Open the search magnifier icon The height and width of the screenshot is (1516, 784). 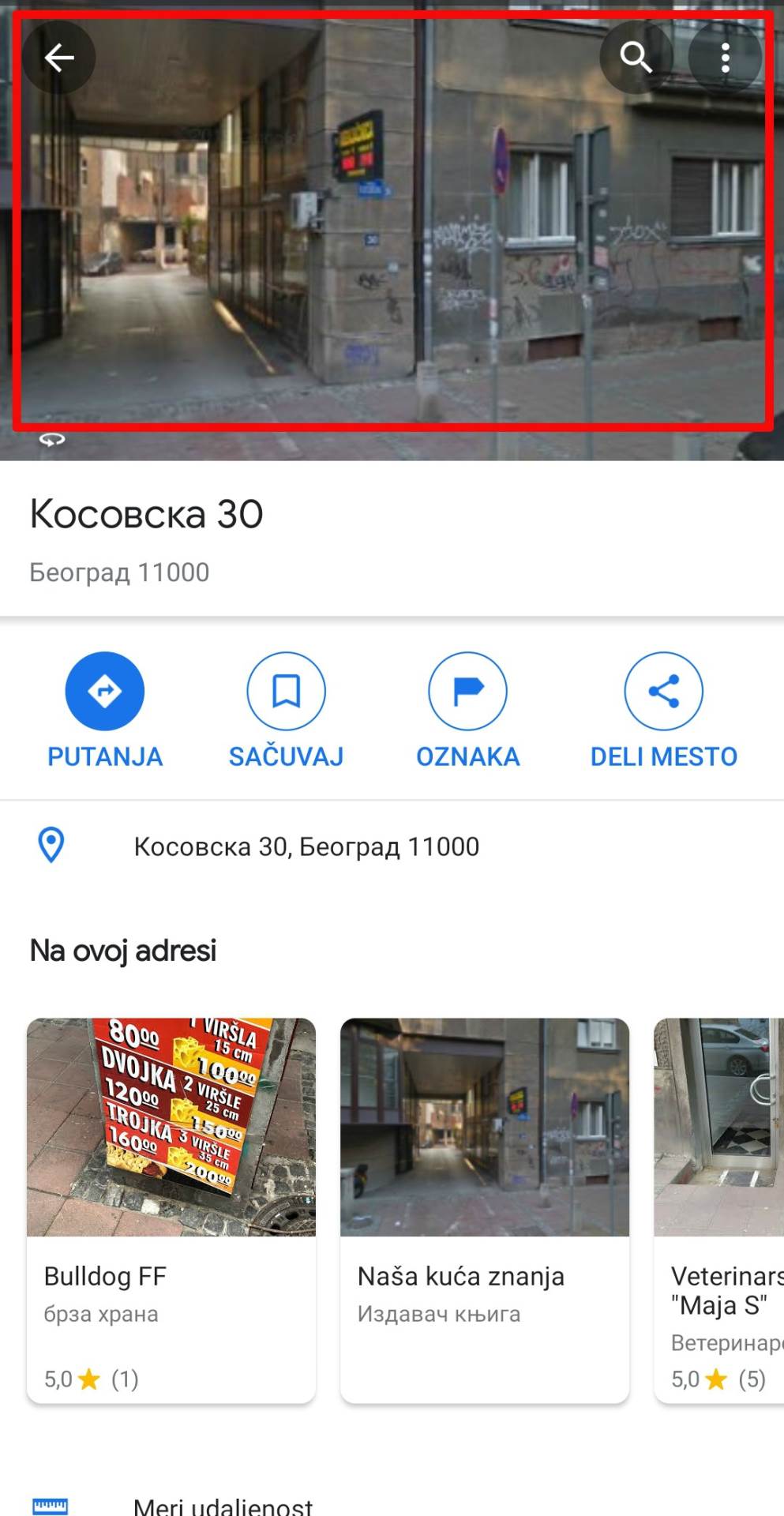[636, 58]
